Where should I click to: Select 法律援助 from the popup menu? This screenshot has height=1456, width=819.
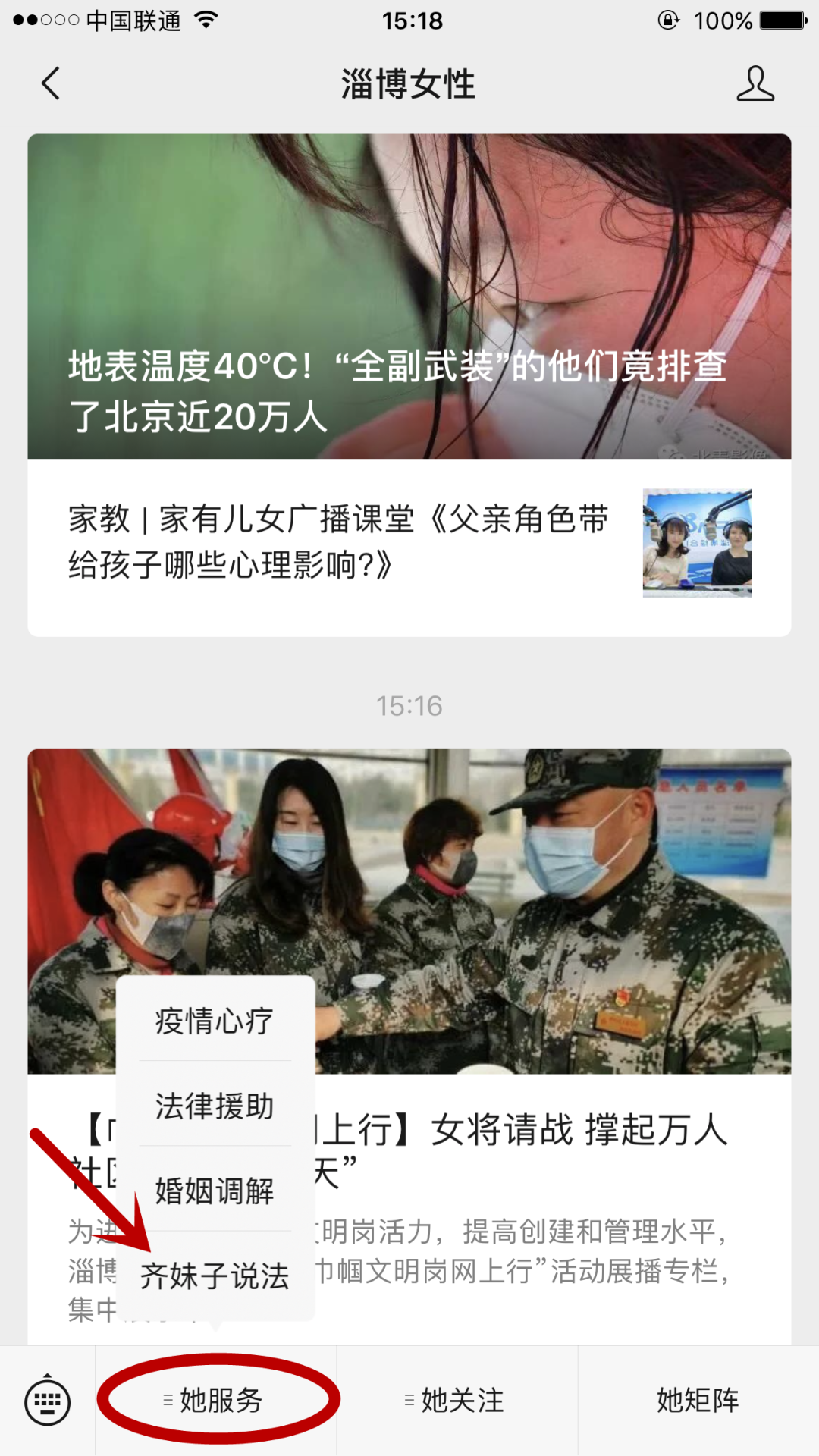tap(215, 1106)
